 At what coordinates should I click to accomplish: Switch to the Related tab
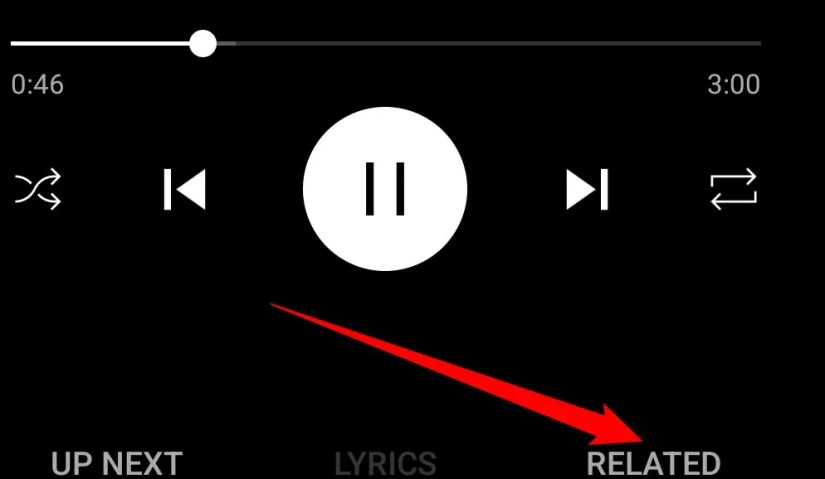pyautogui.click(x=653, y=464)
